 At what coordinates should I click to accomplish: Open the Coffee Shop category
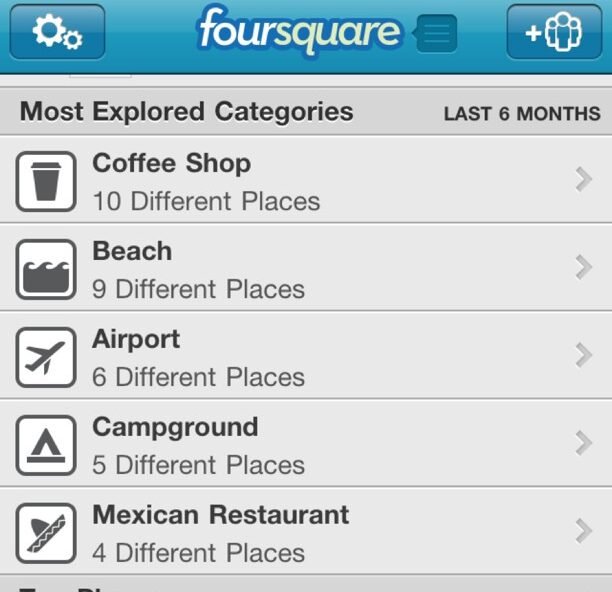click(305, 180)
